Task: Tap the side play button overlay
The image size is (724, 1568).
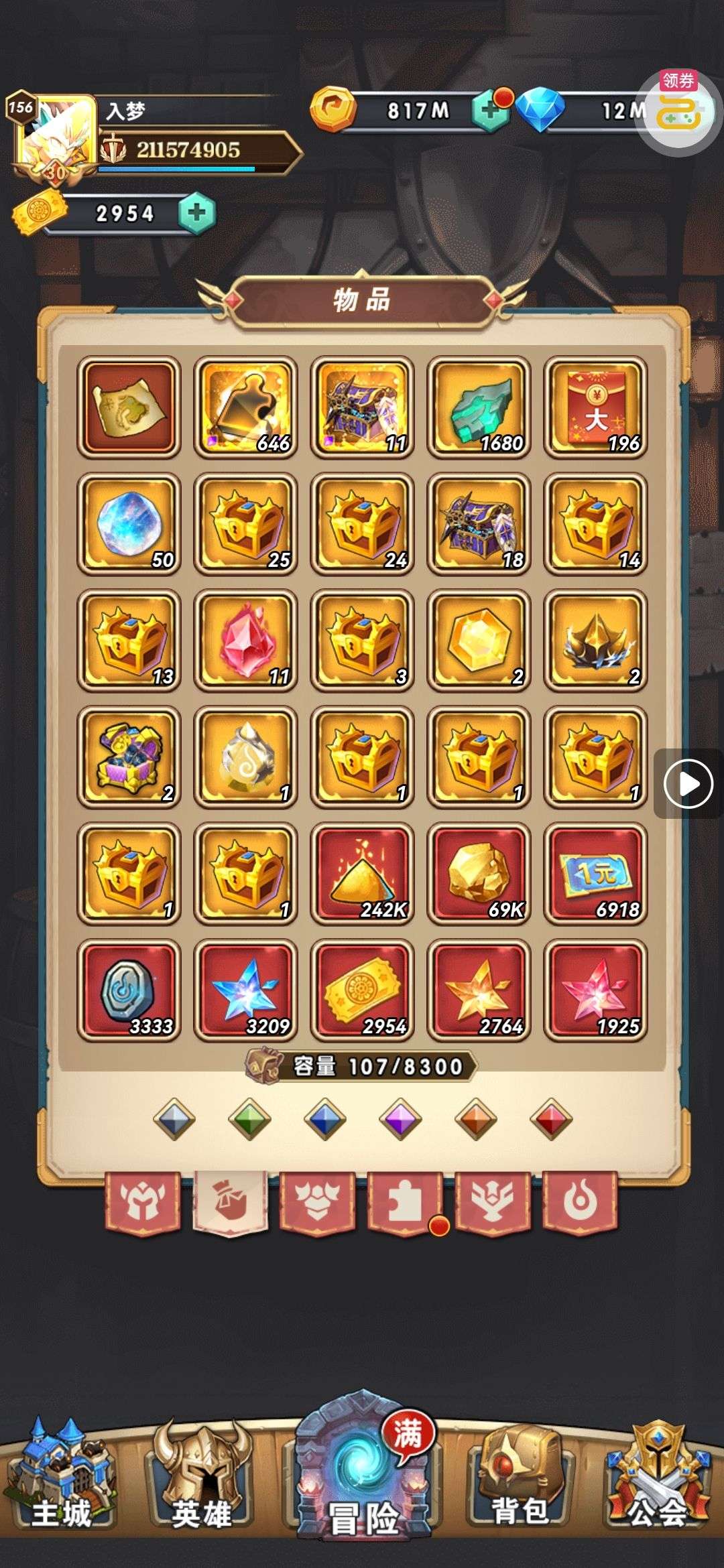Action: tap(688, 783)
